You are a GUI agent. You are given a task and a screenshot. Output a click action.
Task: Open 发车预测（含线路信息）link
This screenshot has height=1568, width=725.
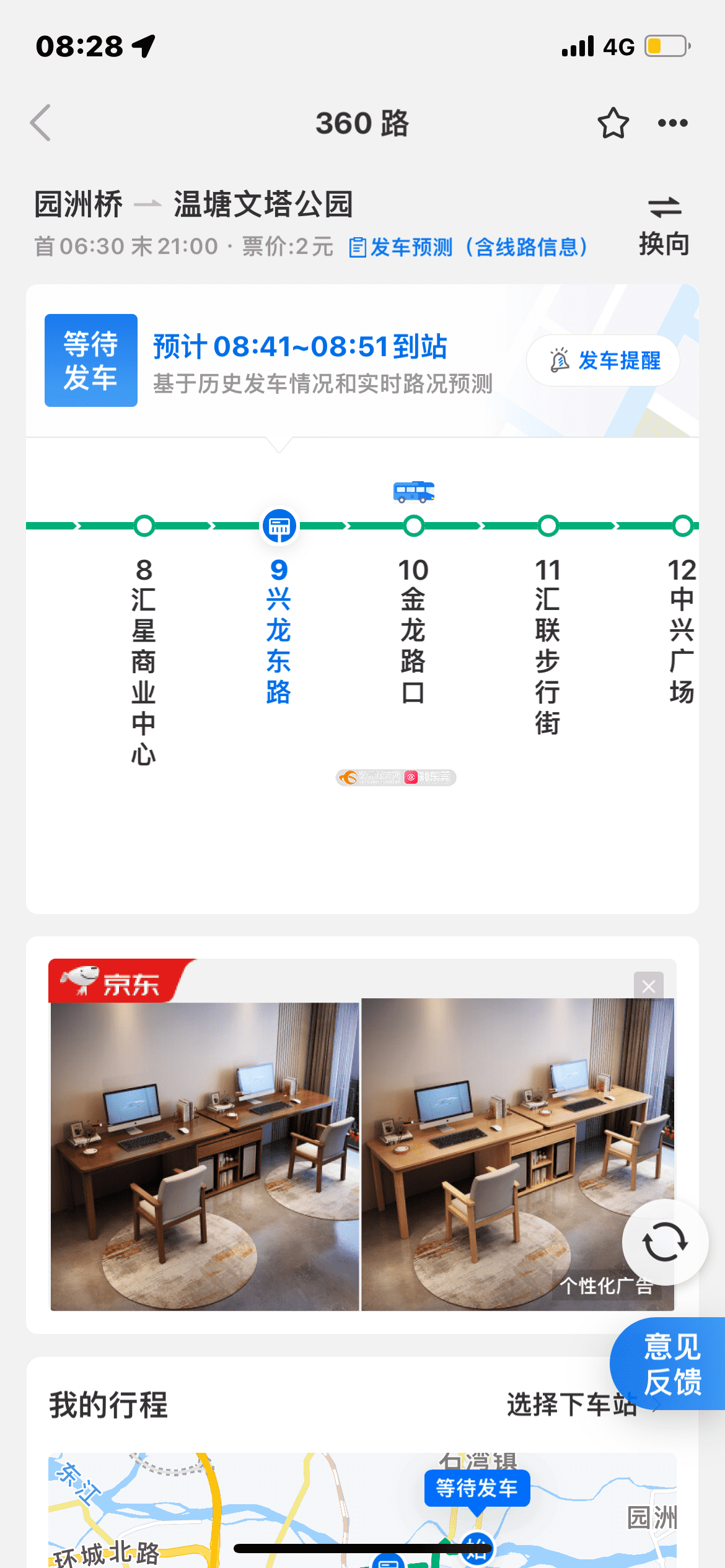coord(468,247)
